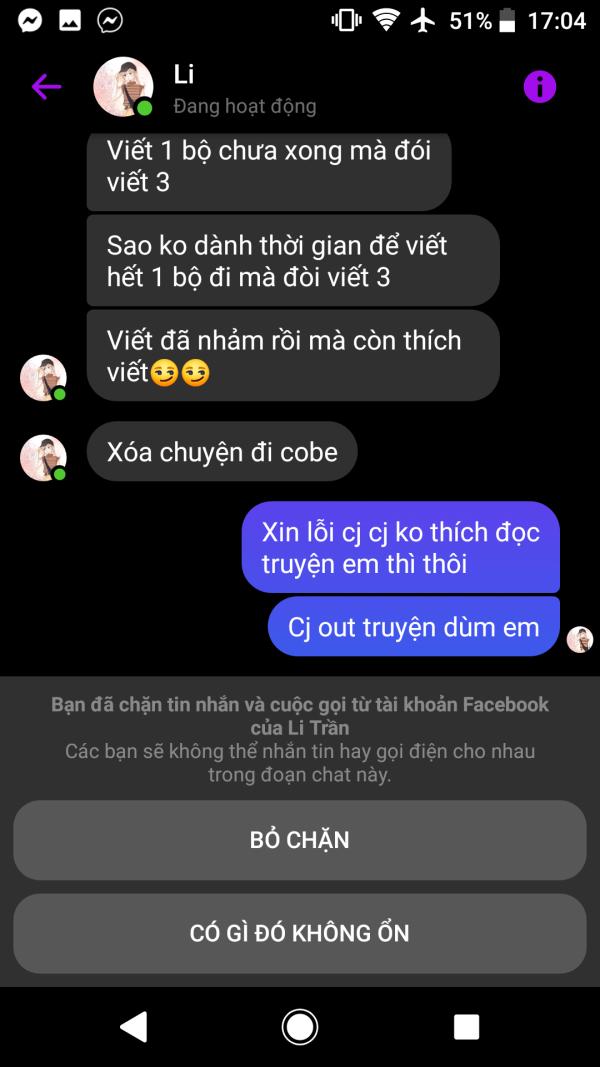
Task: Open Li's profile picture in header
Action: [123, 87]
